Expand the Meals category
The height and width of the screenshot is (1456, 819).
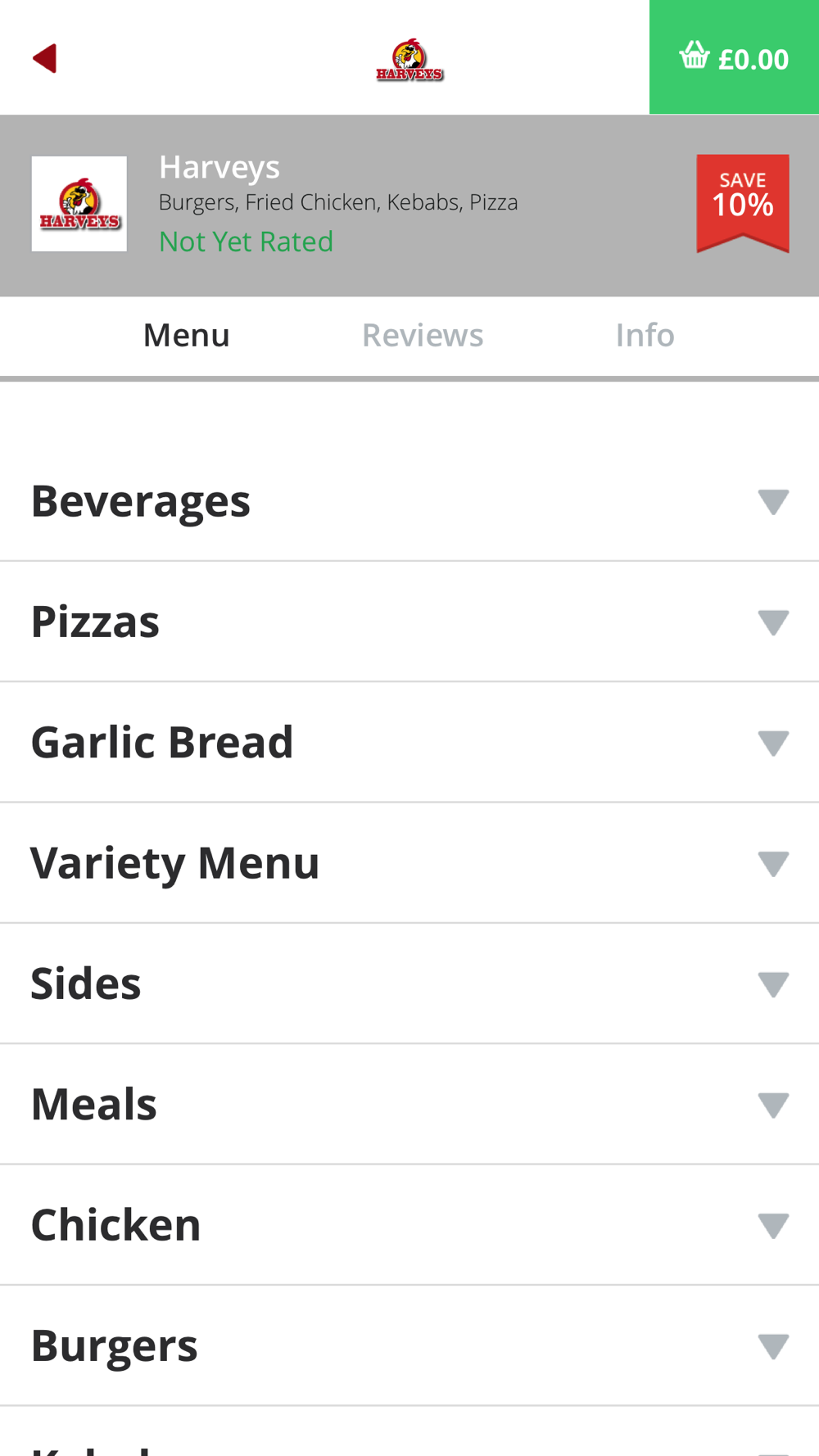pyautogui.click(x=409, y=1104)
